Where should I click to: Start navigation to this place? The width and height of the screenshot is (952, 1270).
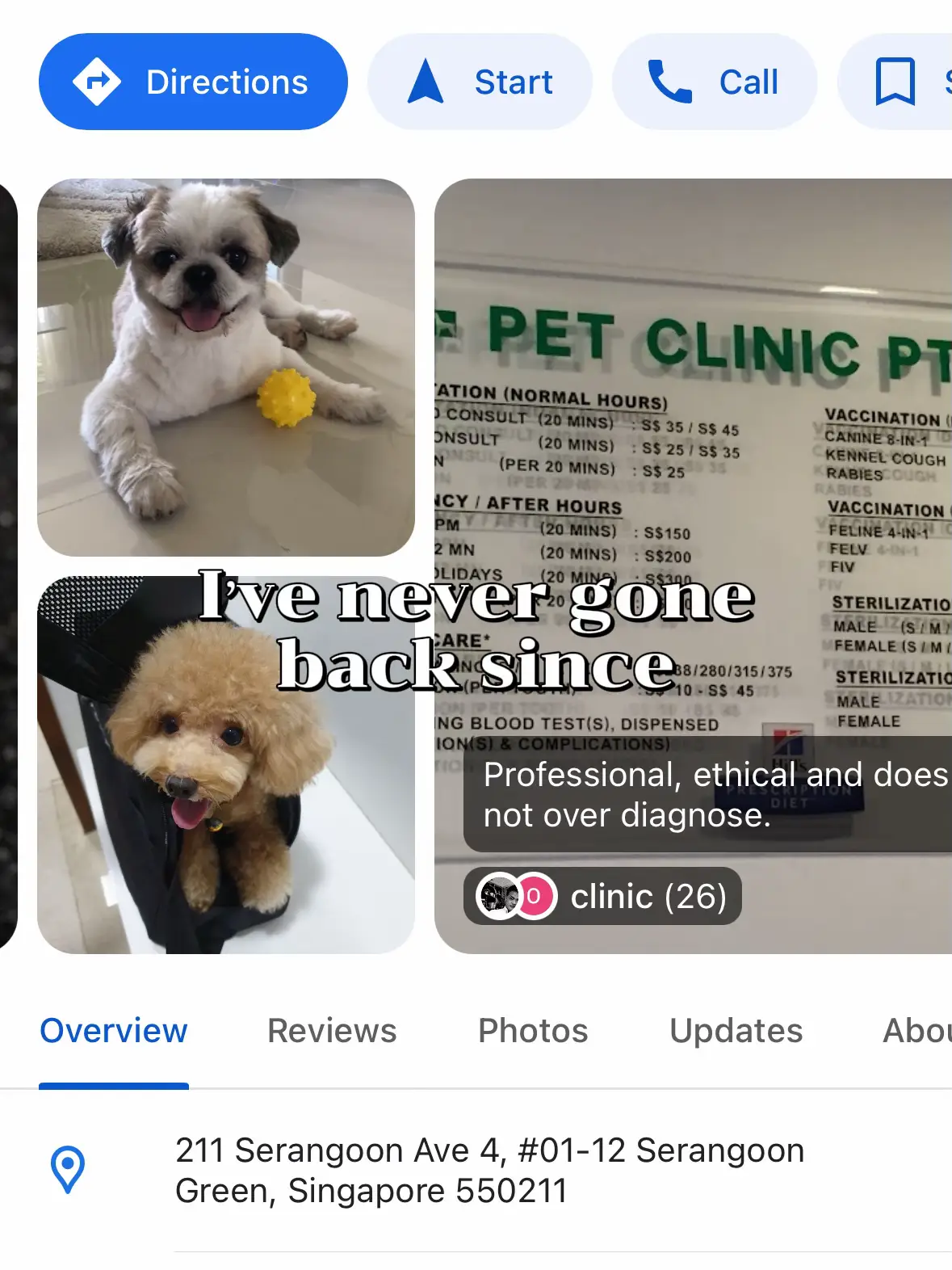(x=480, y=82)
